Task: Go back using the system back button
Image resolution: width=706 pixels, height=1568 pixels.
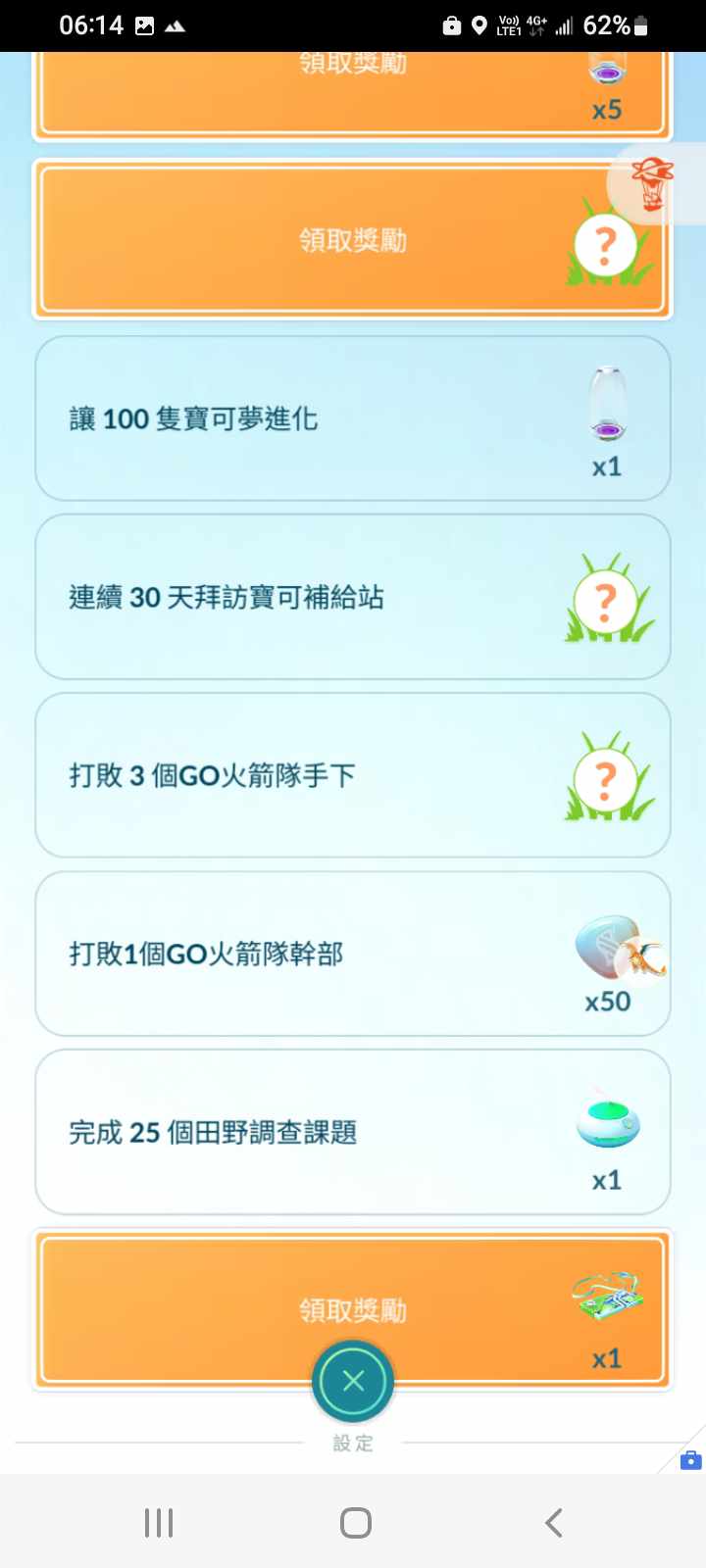Action: pyautogui.click(x=554, y=1522)
